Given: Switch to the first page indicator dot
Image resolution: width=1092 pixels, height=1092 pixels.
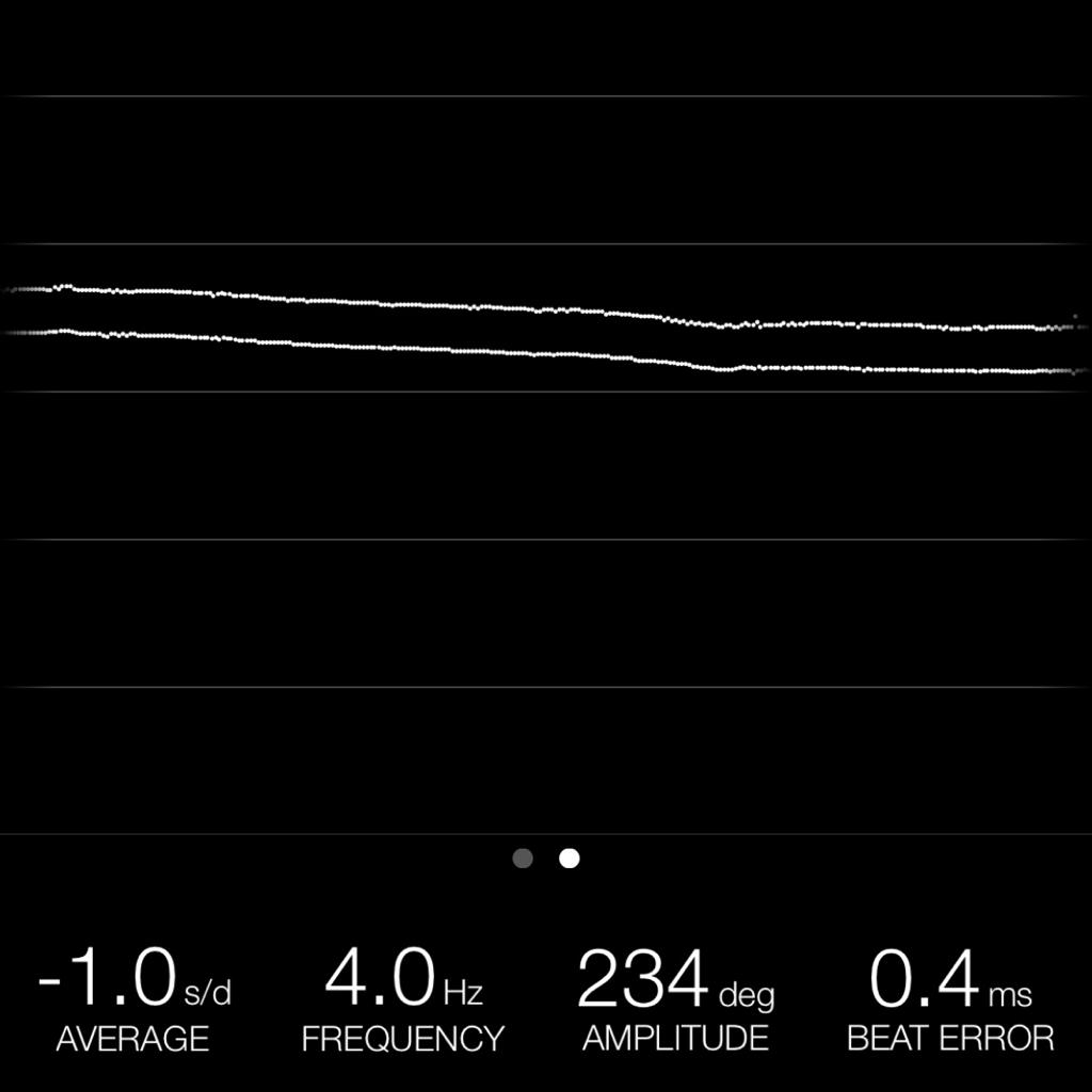Looking at the screenshot, I should [522, 858].
